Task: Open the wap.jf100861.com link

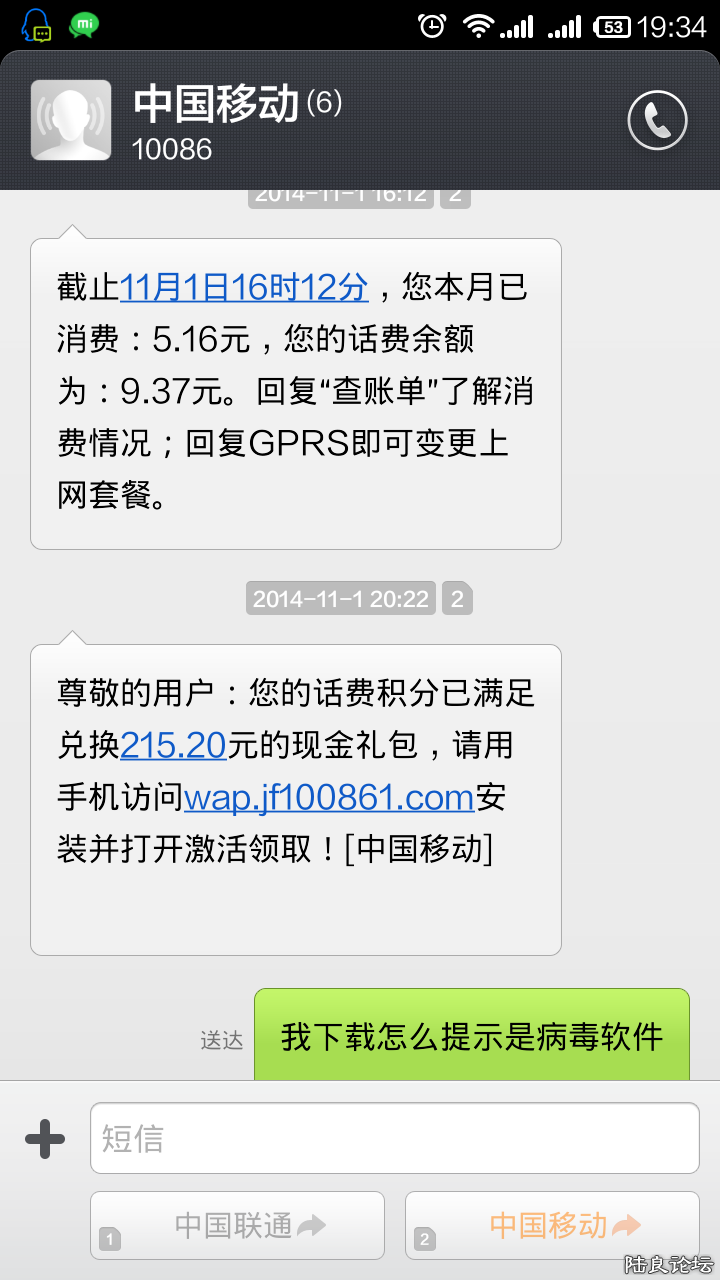Action: pos(330,797)
